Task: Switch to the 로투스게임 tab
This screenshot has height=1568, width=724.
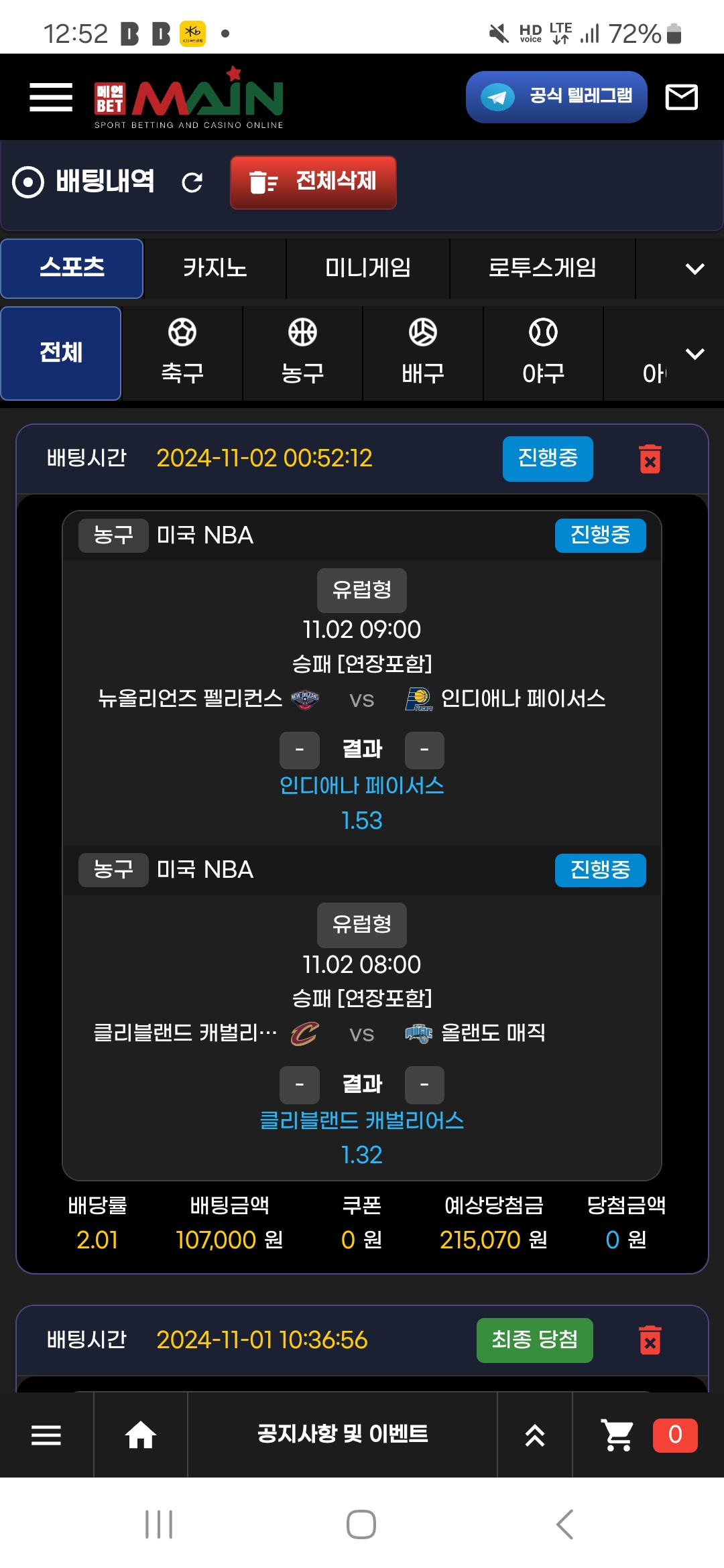Action: [542, 268]
